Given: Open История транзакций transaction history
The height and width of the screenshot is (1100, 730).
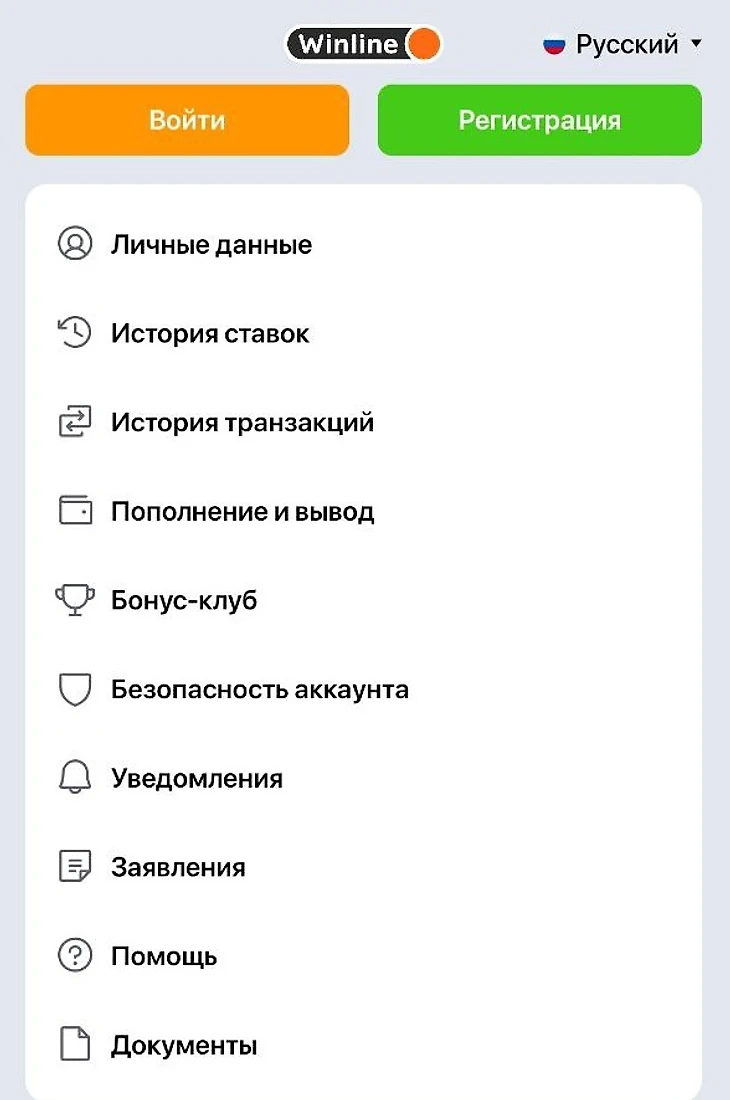Looking at the screenshot, I should (242, 423).
